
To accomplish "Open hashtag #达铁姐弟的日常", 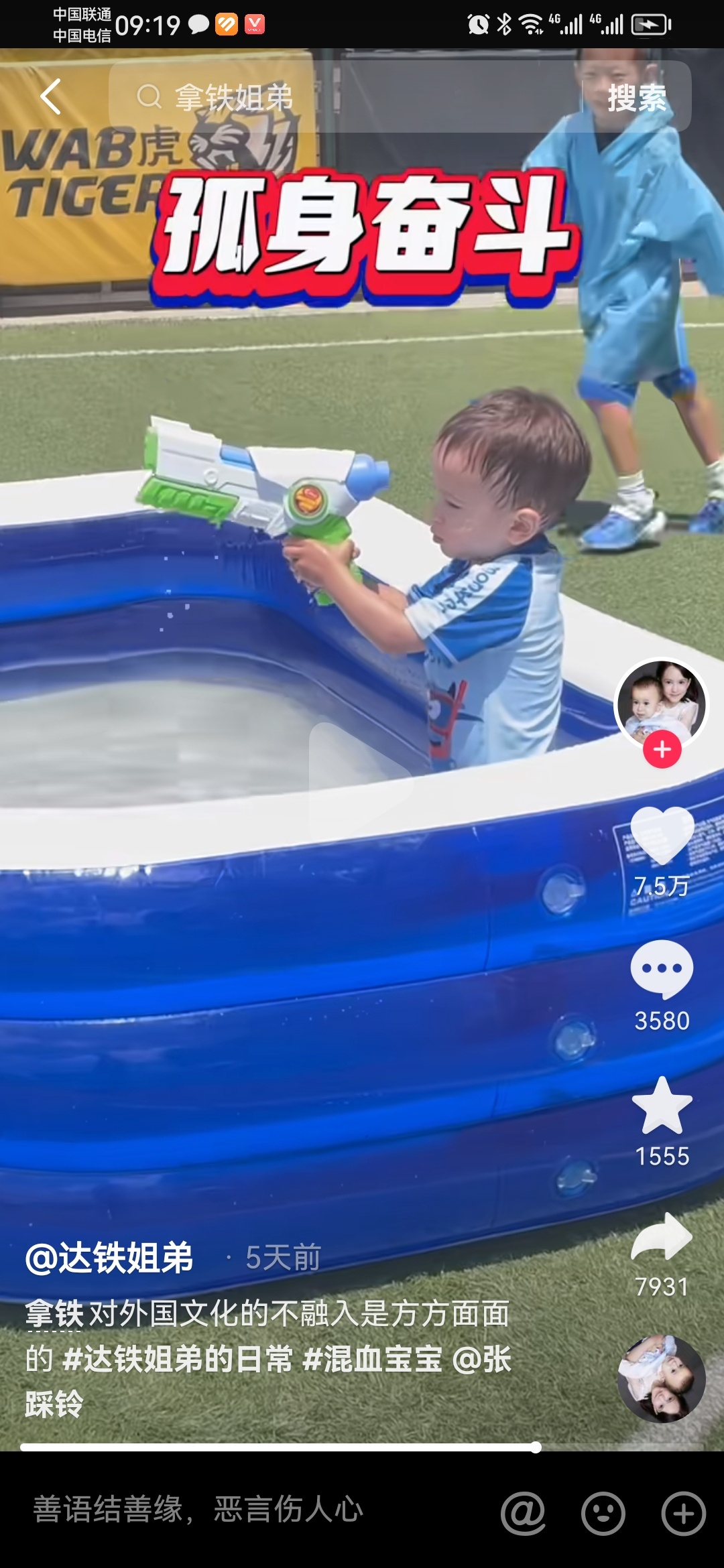I will [x=178, y=1359].
